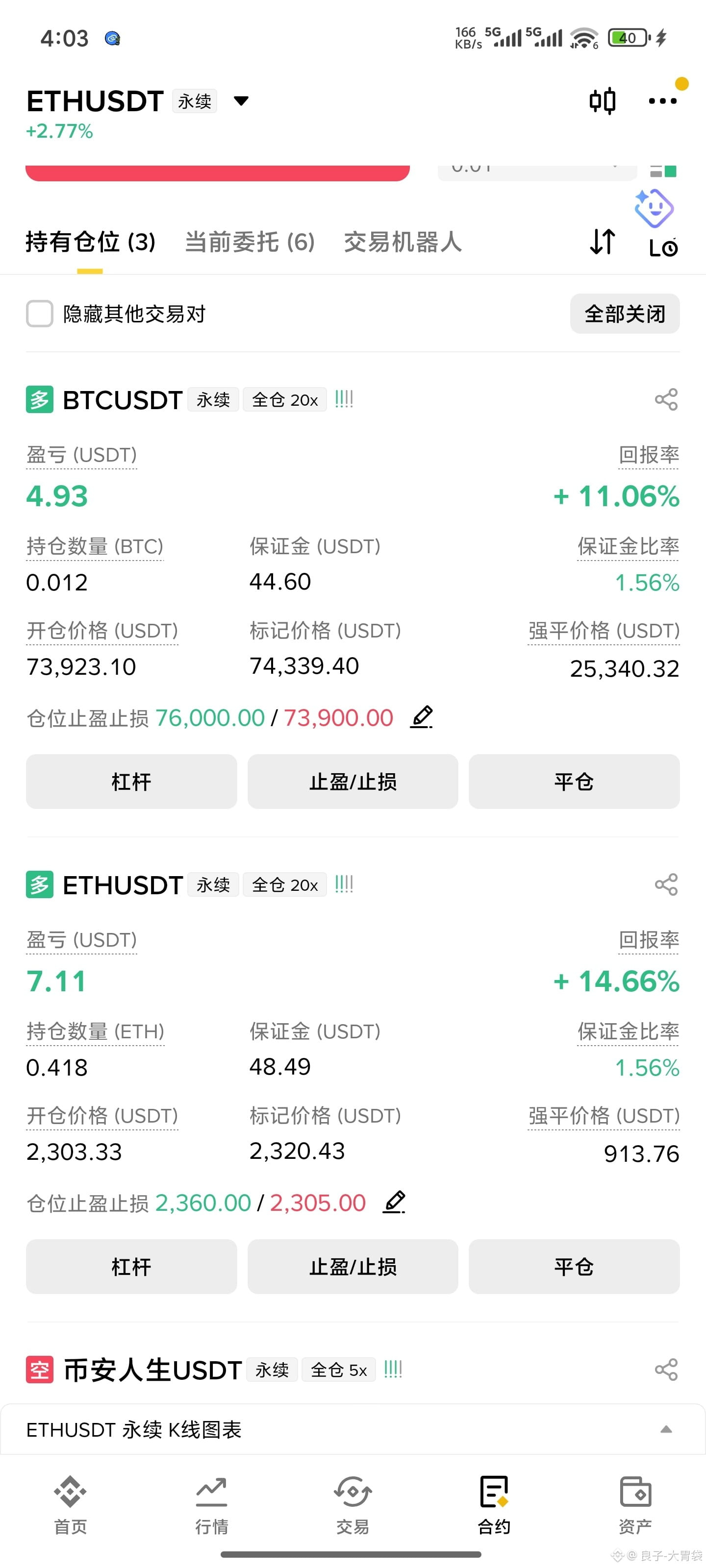
Task: Switch to 交易机器人 tab
Action: 403,242
